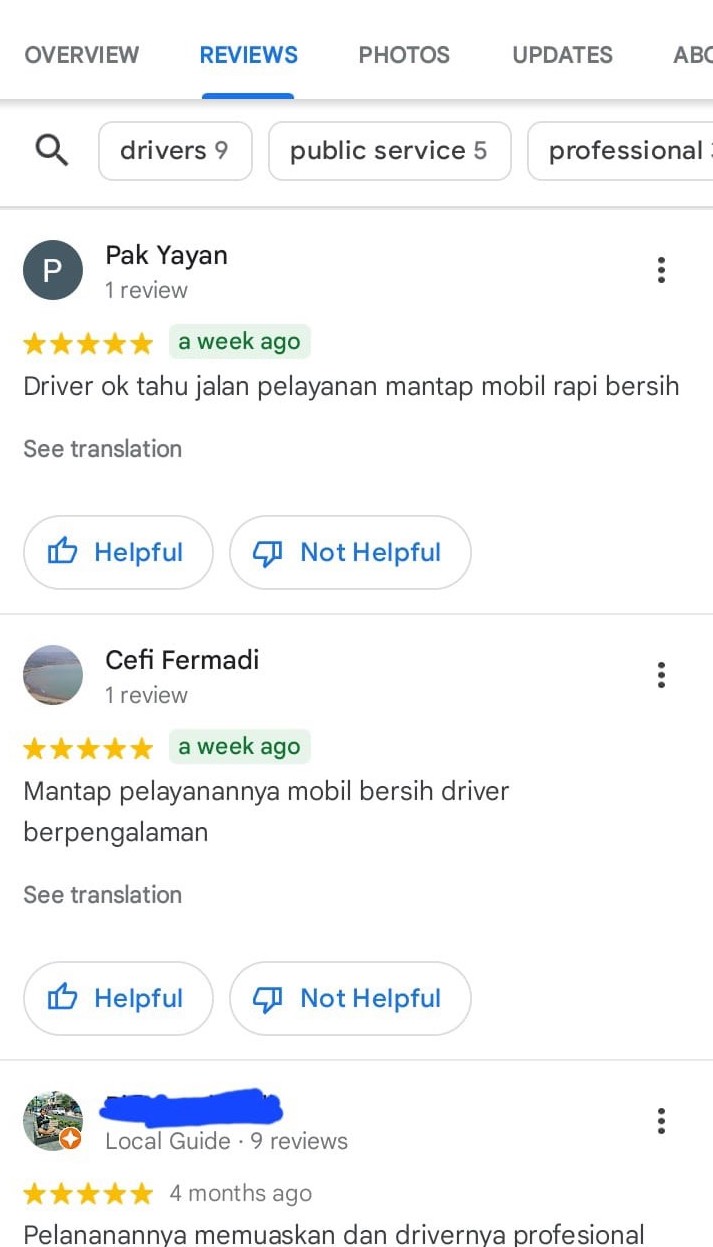
Task: Select the public service filter chip
Action: pos(389,151)
